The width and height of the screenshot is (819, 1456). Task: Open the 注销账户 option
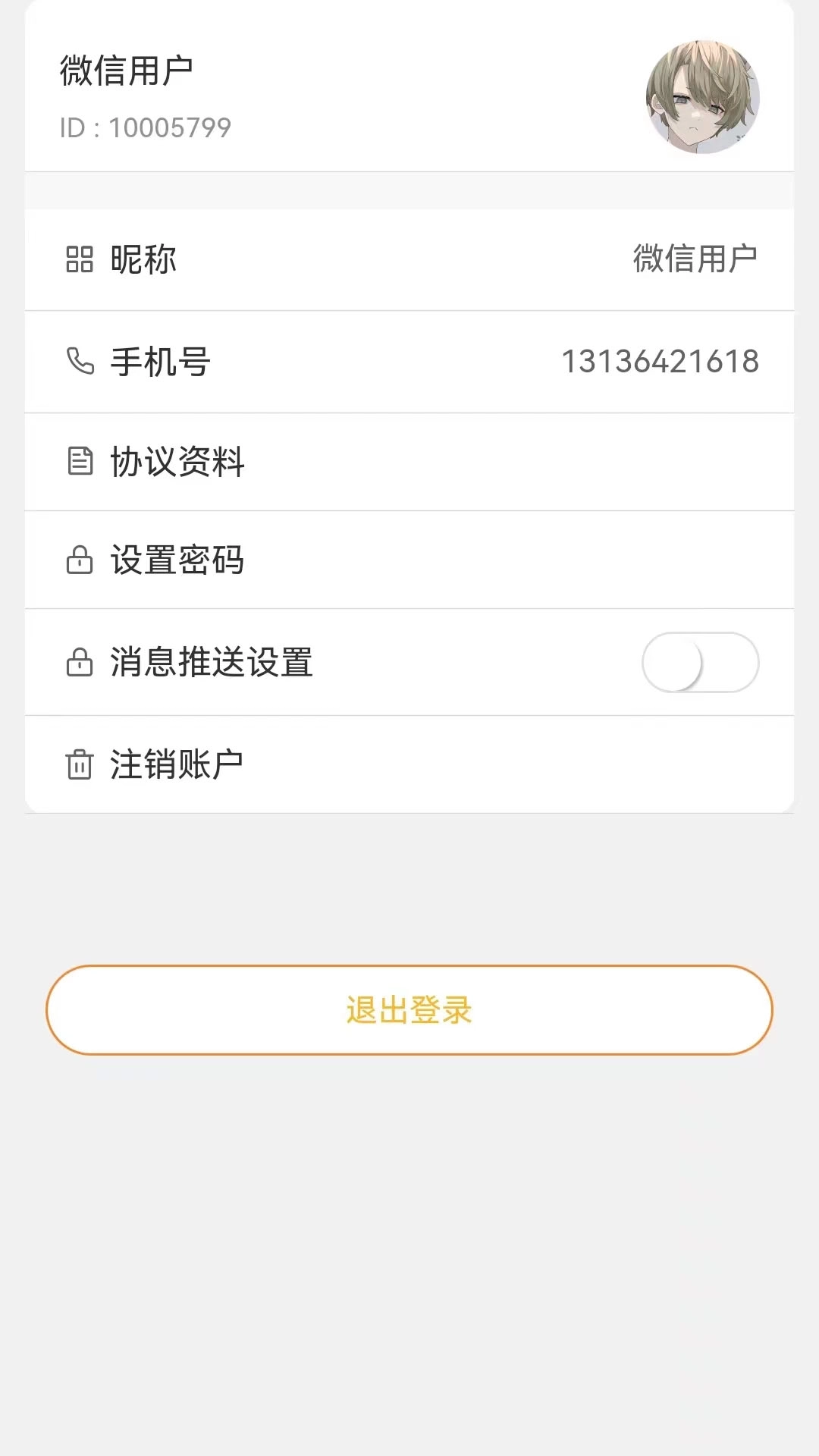409,763
